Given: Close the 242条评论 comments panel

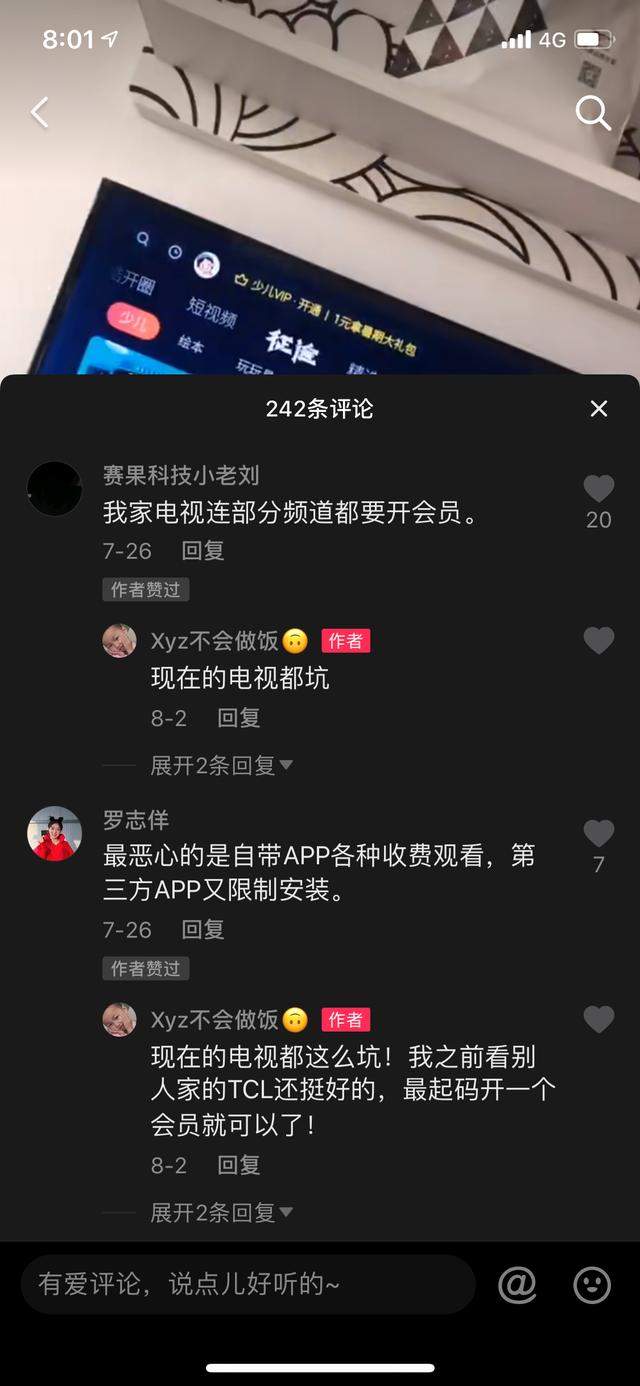Looking at the screenshot, I should (598, 408).
